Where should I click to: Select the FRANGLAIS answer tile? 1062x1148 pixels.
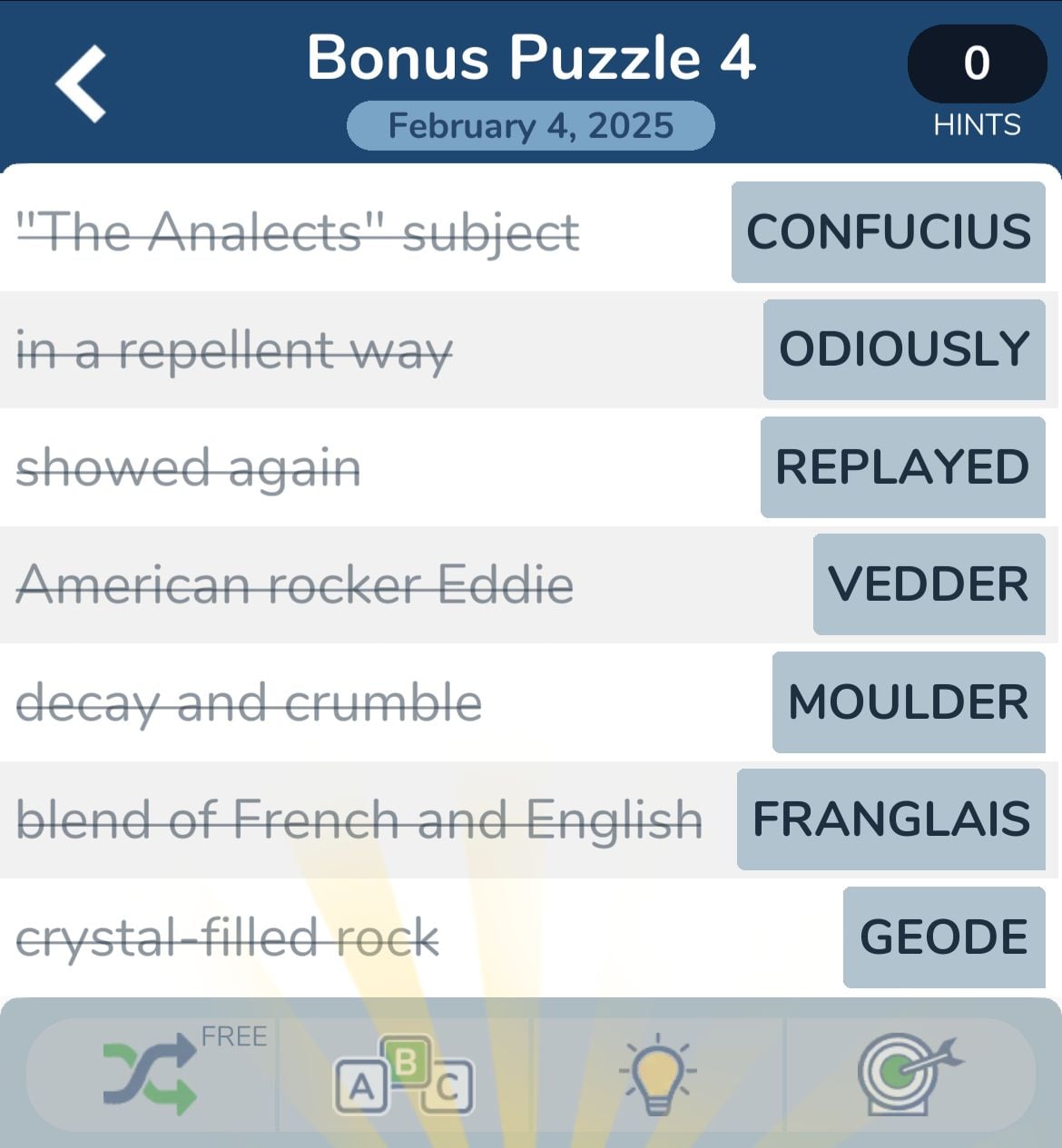click(x=891, y=818)
